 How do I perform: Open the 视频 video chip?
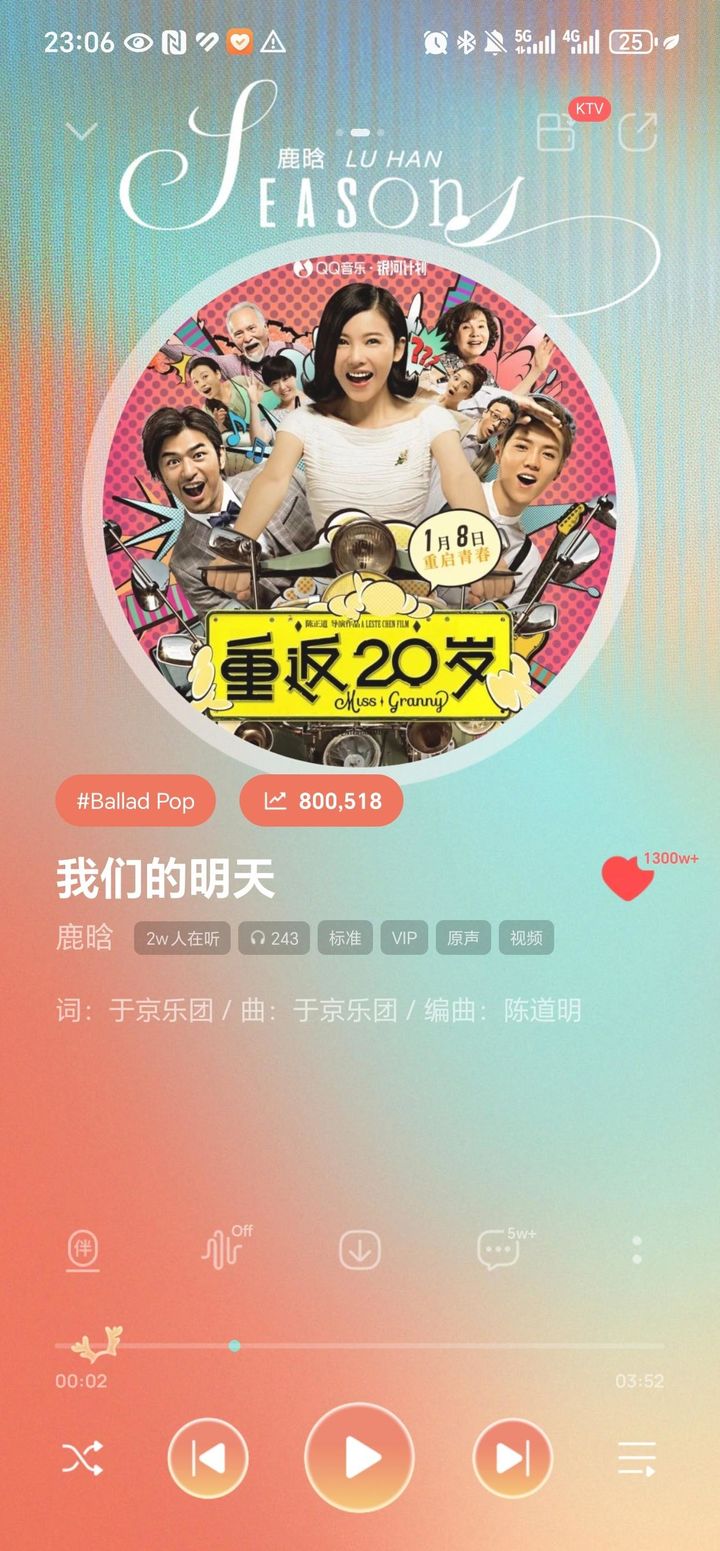pos(526,938)
